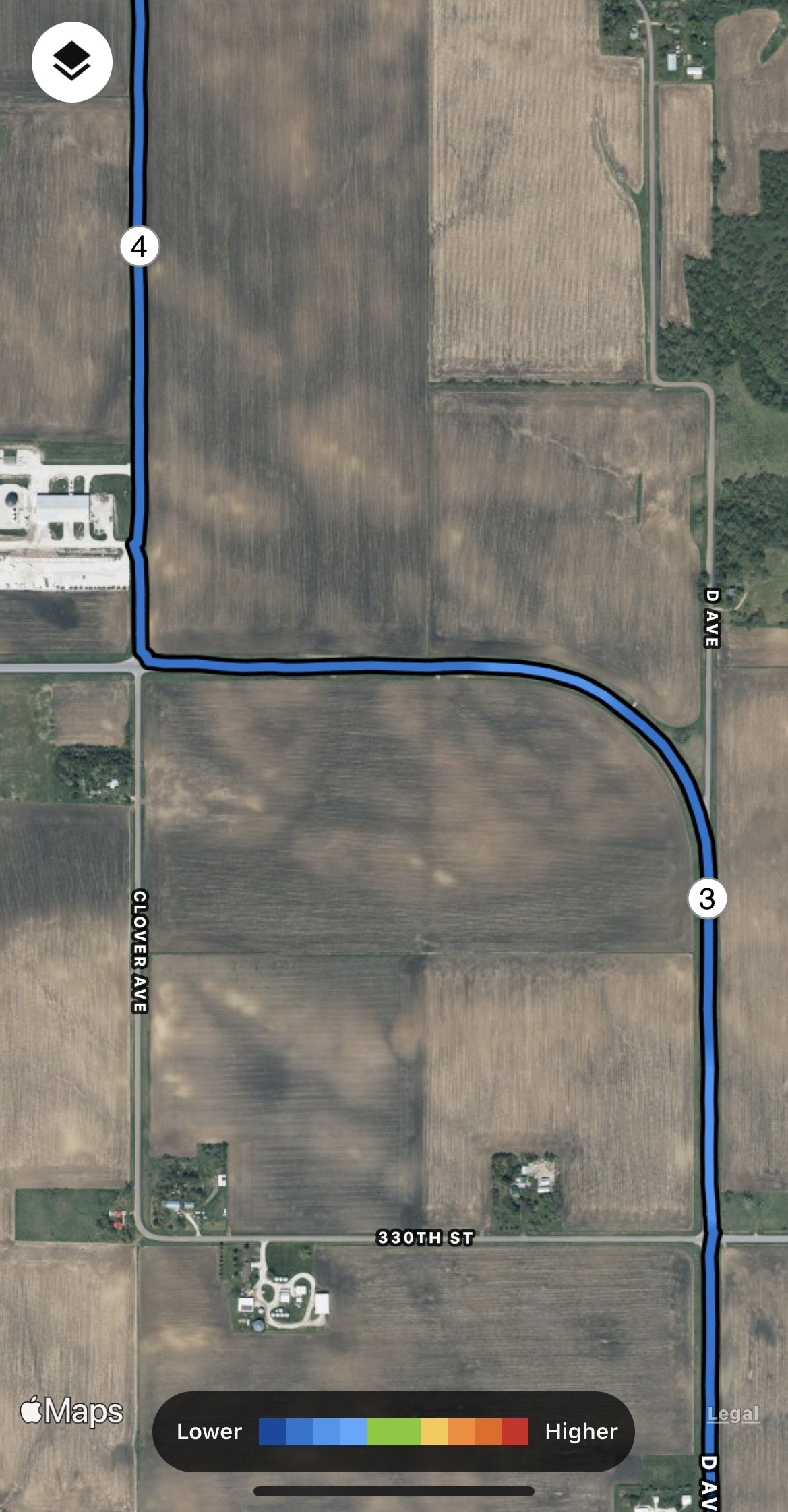Viewport: 788px width, 1512px height.
Task: Tap mile marker 3 on the route
Action: pyautogui.click(x=706, y=898)
